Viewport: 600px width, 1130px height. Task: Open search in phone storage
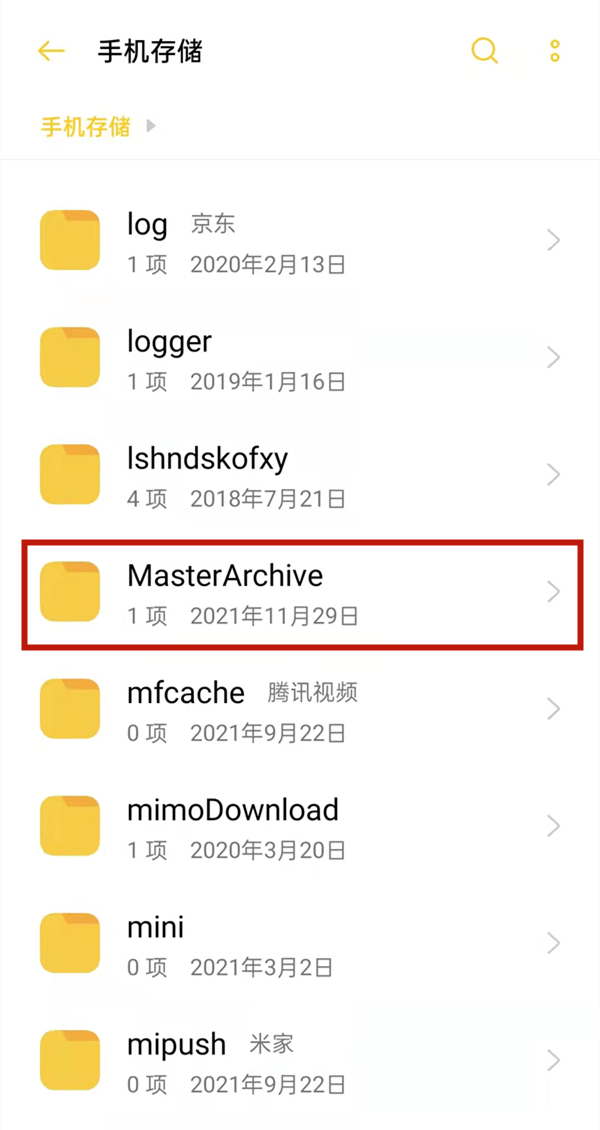click(484, 51)
